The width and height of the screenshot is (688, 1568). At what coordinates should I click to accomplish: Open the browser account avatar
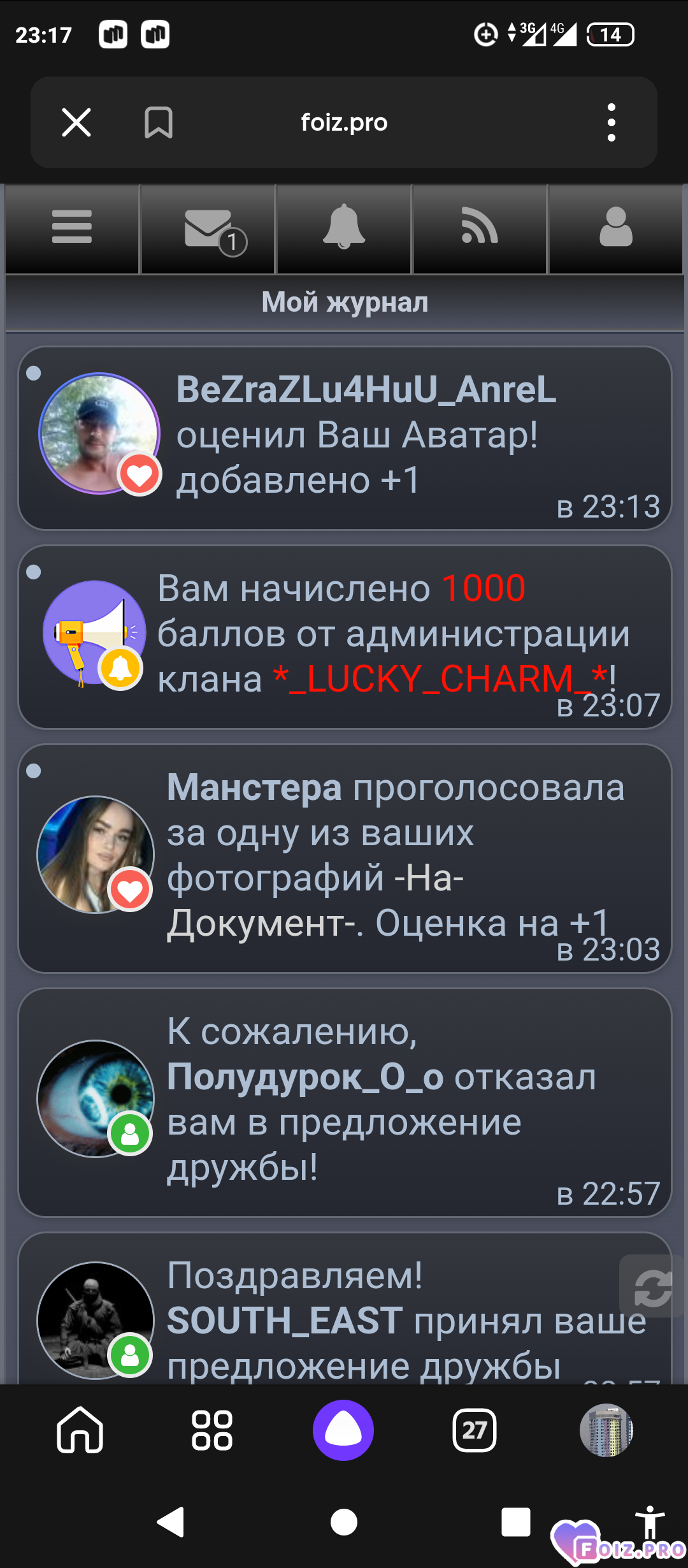[606, 1430]
